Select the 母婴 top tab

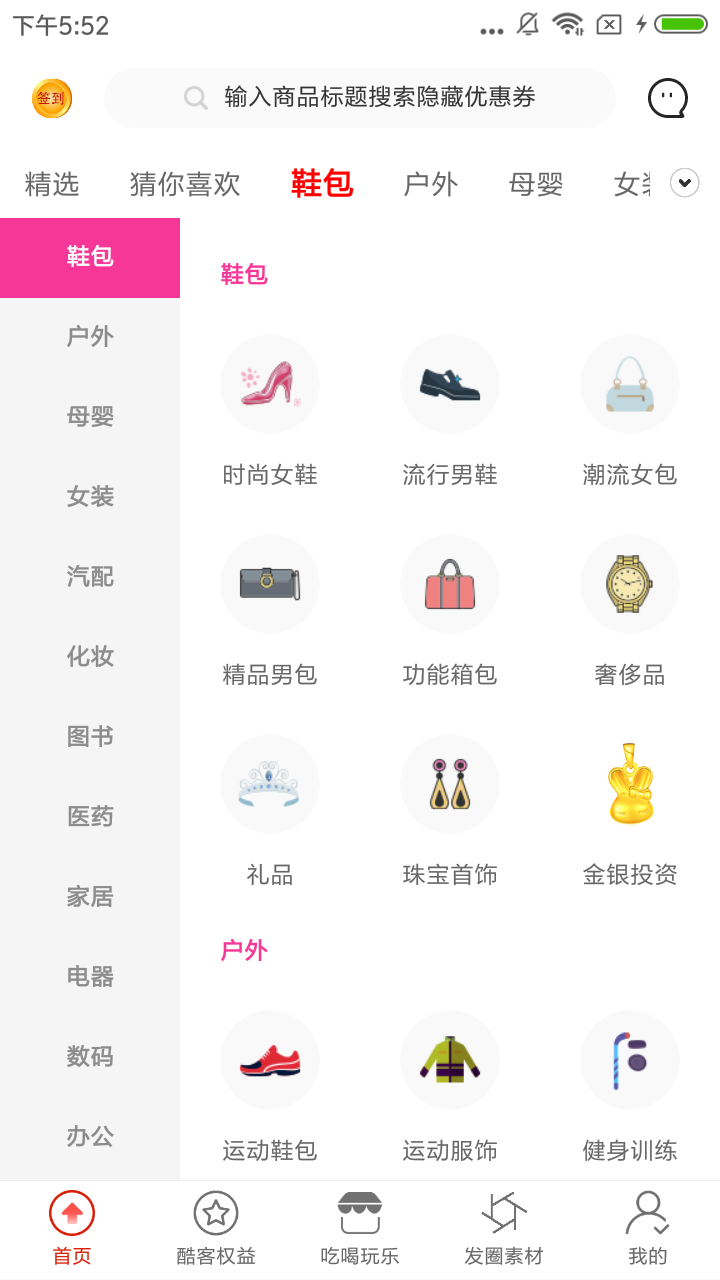pos(536,184)
